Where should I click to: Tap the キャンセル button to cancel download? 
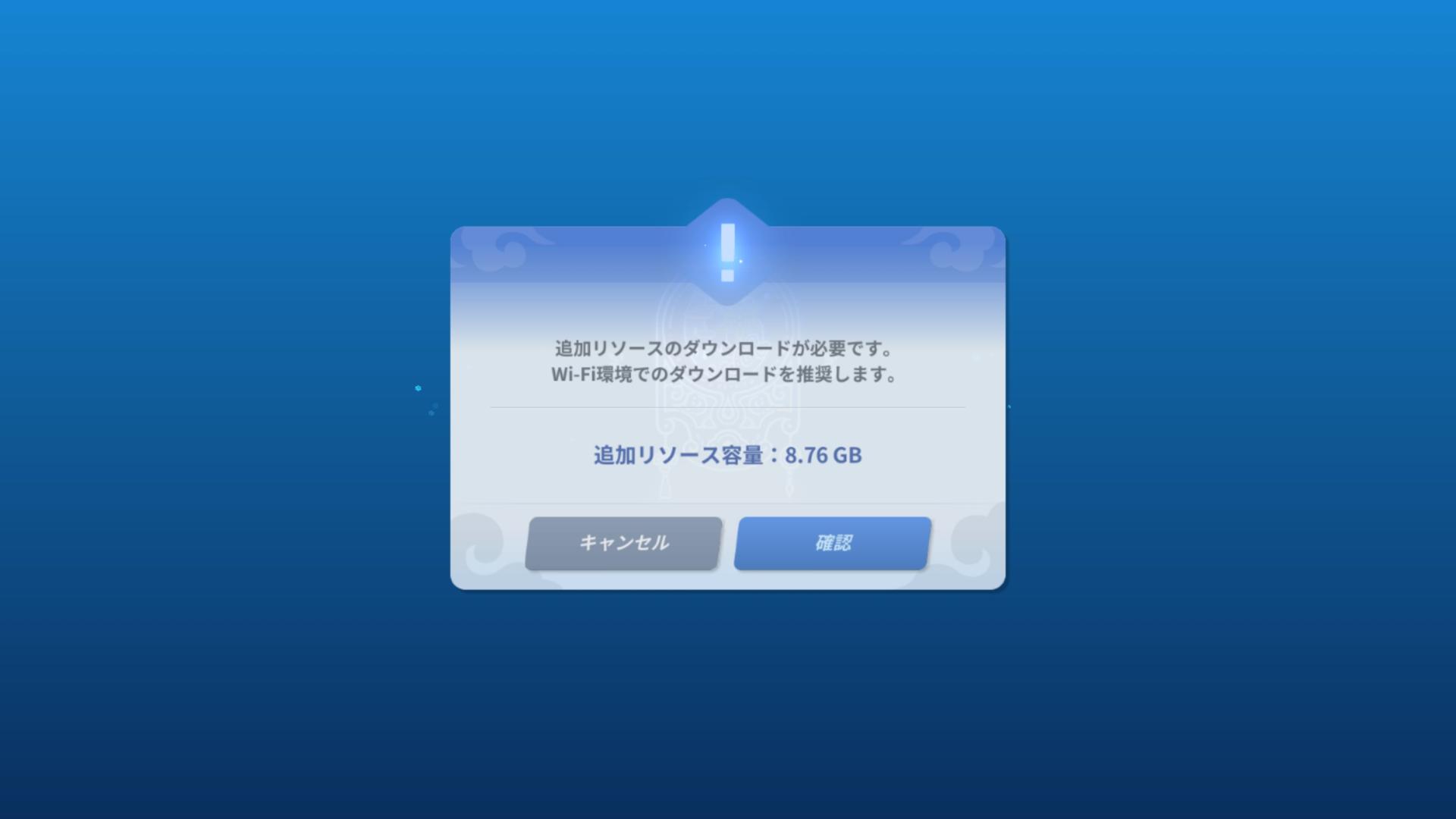623,543
